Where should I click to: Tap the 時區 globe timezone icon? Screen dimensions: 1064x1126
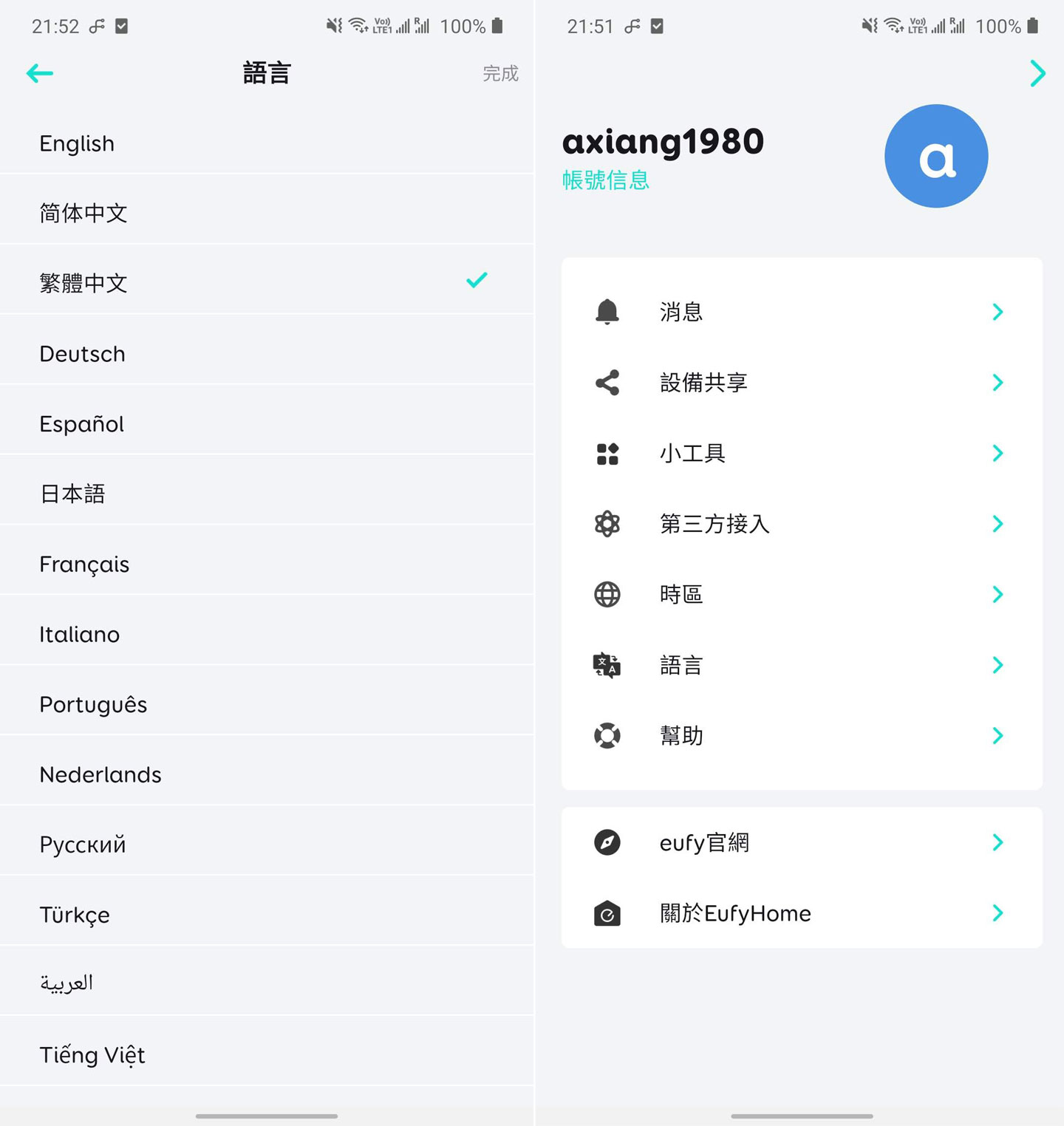pos(607,594)
